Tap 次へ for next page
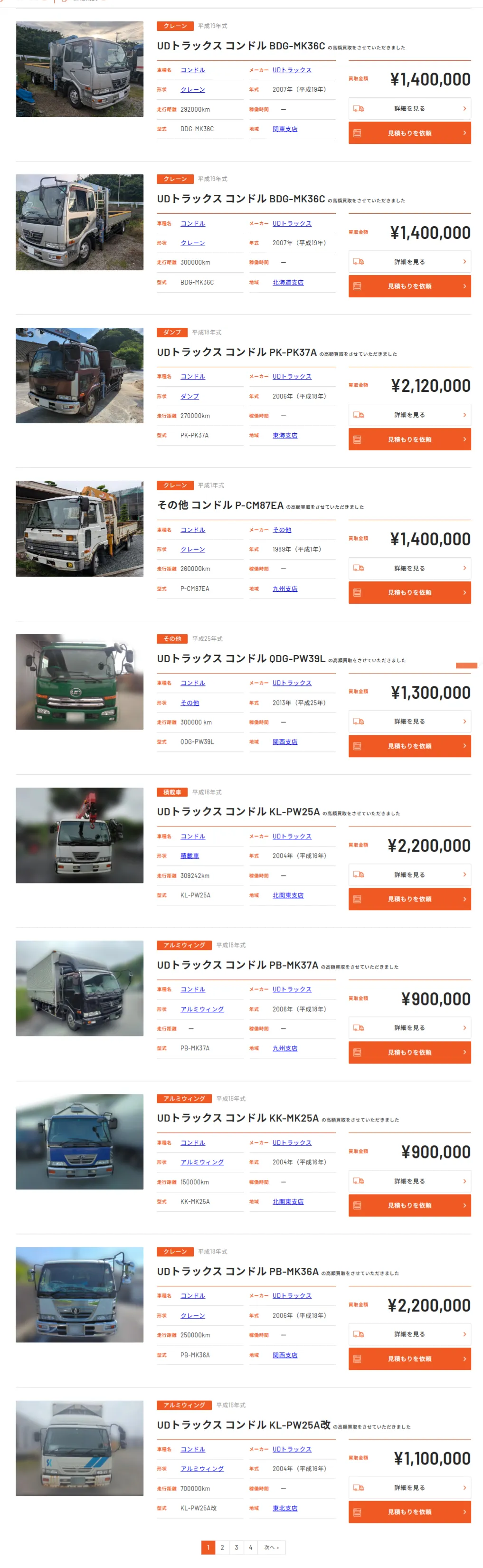Viewport: 483px width, 1568px height. [271, 1547]
